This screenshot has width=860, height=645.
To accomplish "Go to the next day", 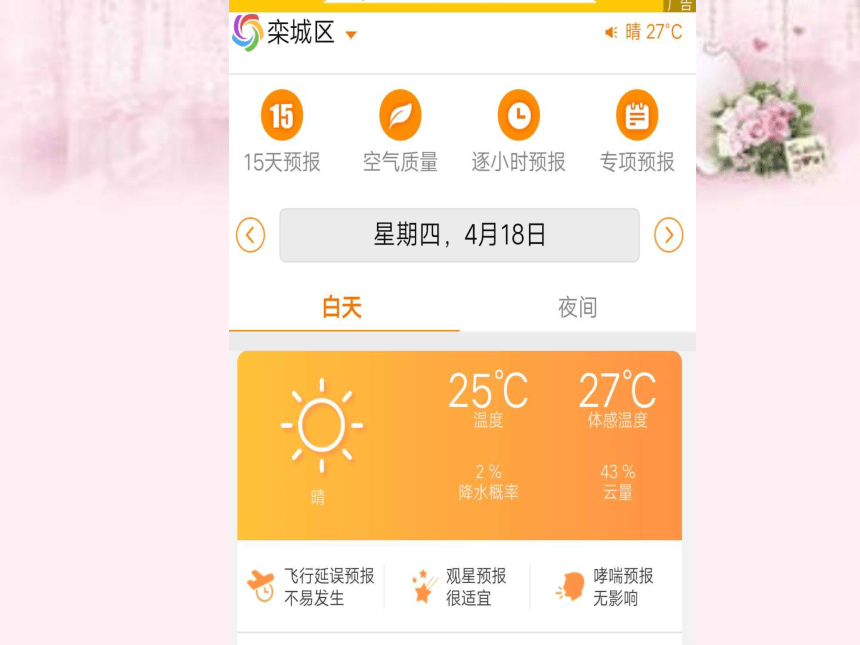I will click(x=668, y=236).
